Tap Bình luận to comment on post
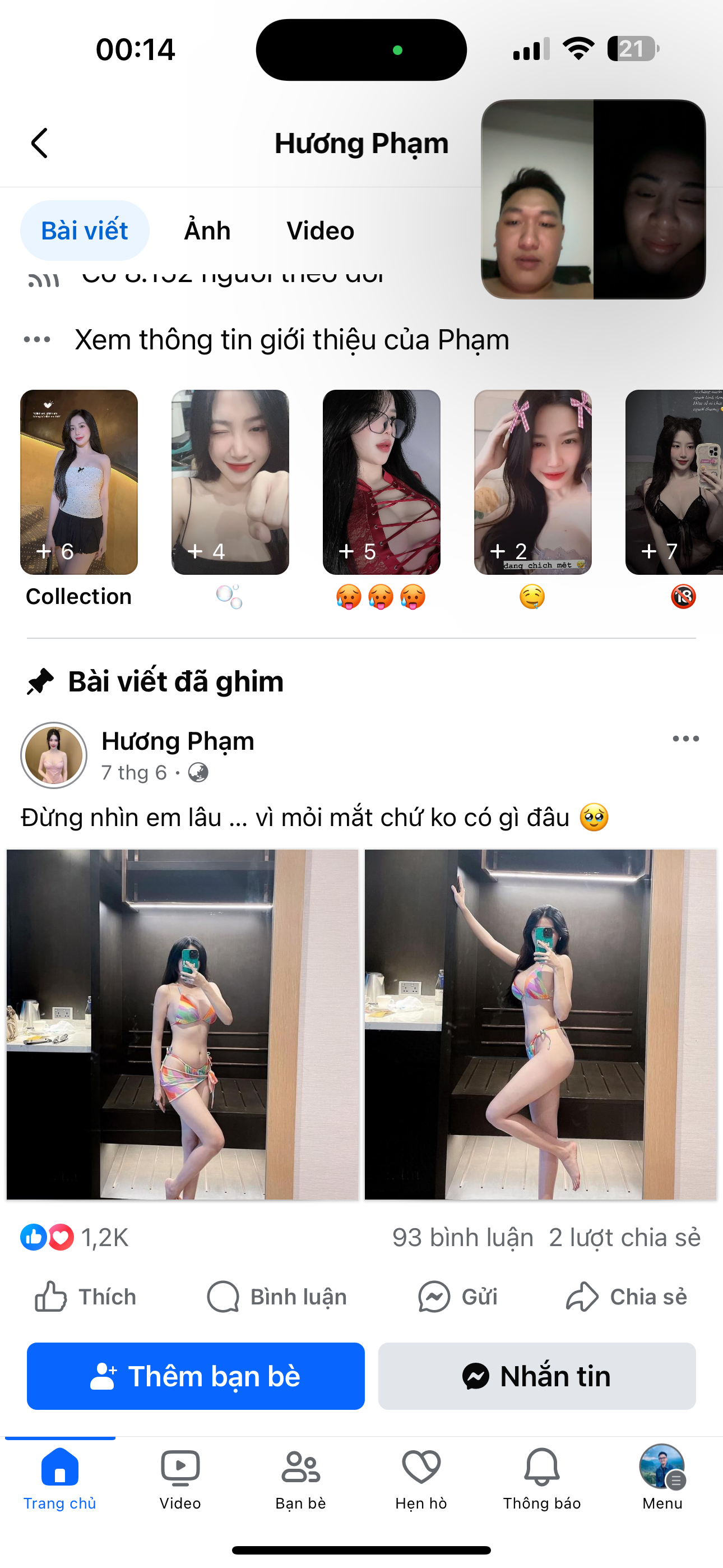Screen dimensions: 723x1568 (x=277, y=1297)
